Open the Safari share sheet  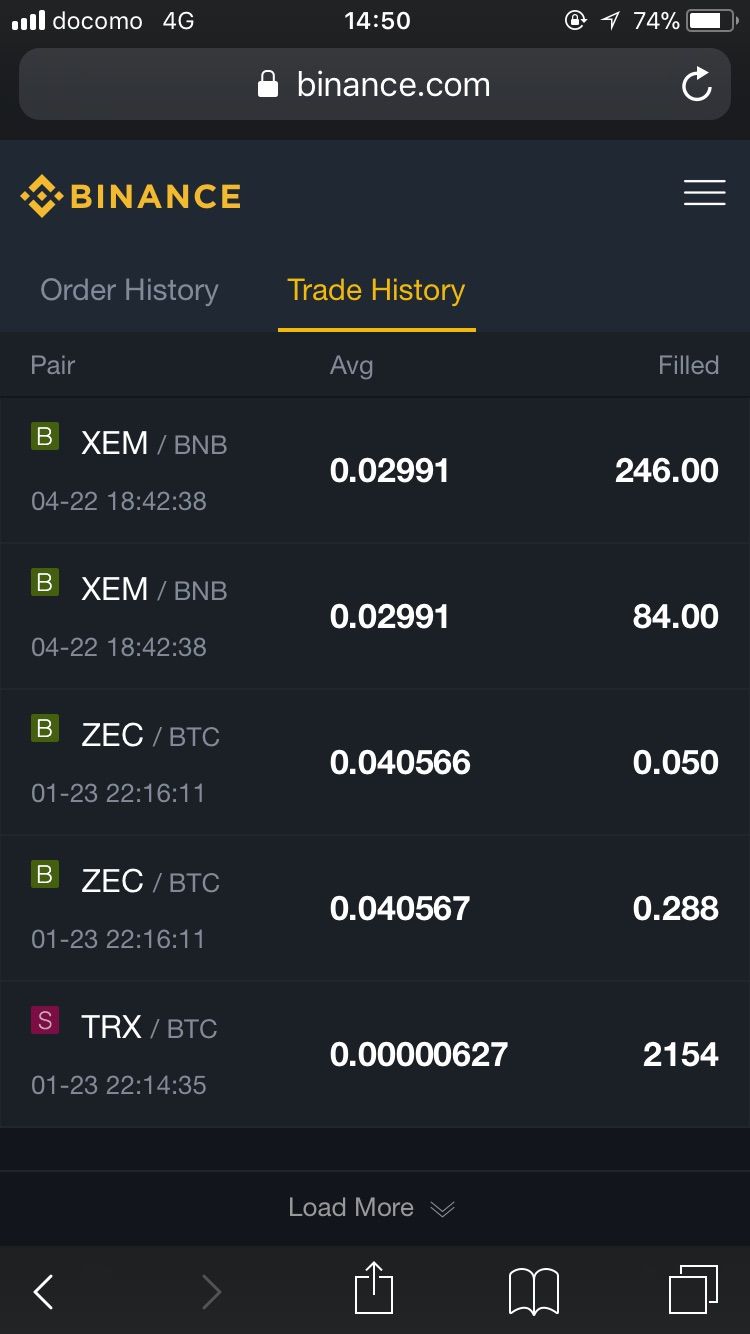[x=374, y=1290]
